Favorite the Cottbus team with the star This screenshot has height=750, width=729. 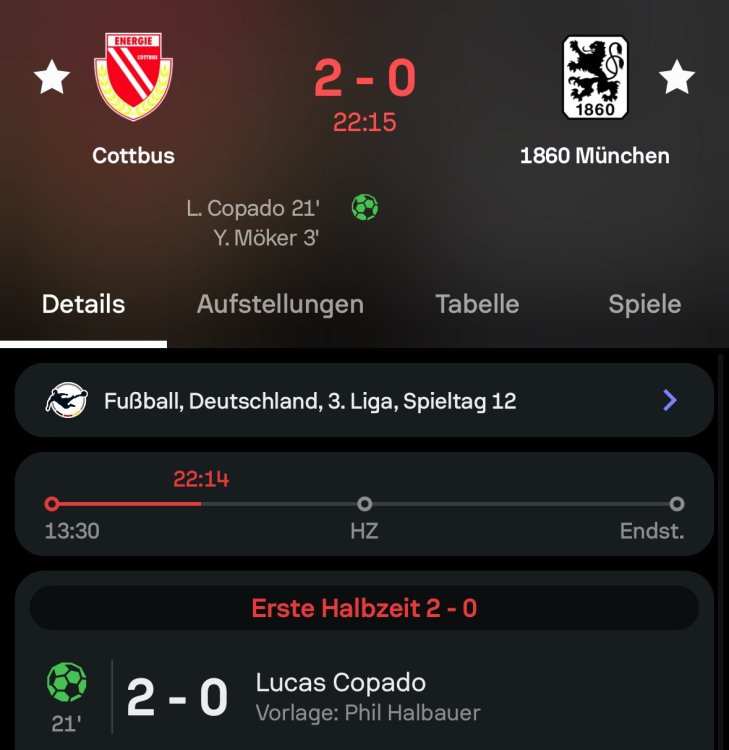(x=52, y=77)
